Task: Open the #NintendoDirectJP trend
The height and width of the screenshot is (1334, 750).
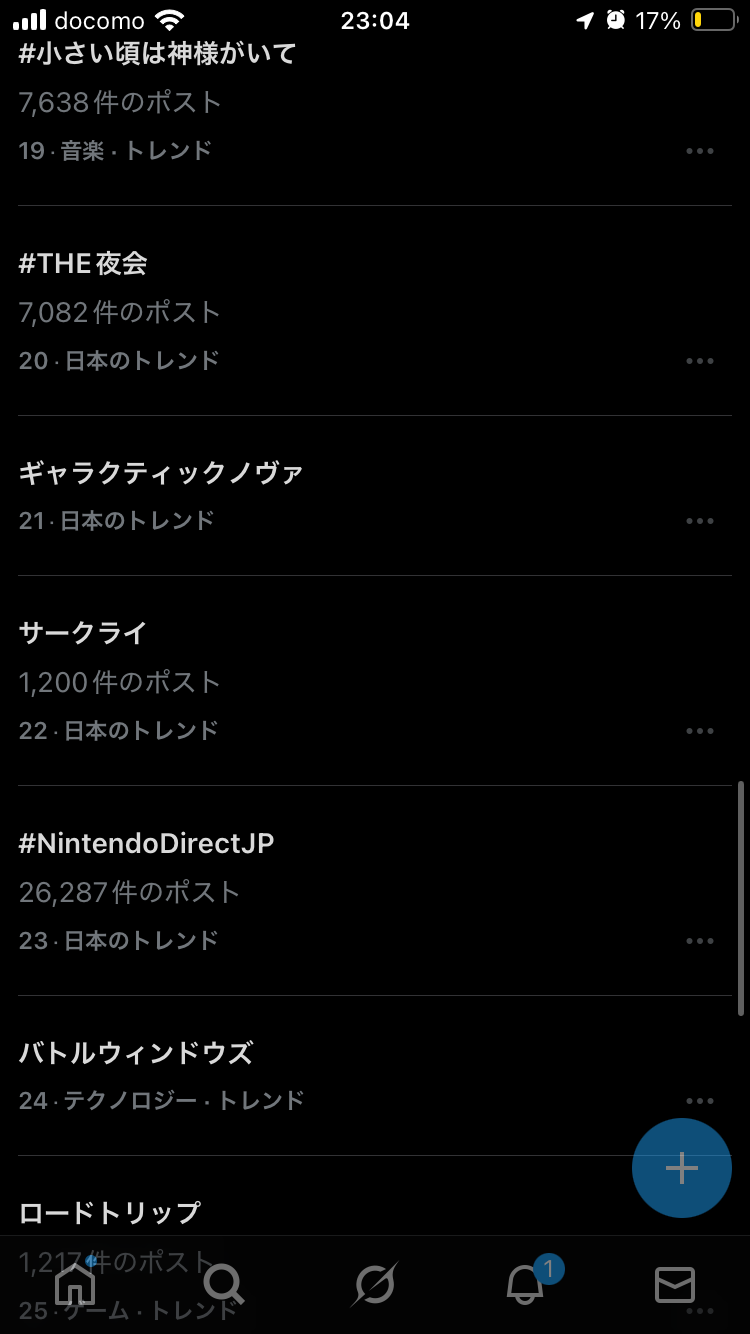Action: point(147,844)
